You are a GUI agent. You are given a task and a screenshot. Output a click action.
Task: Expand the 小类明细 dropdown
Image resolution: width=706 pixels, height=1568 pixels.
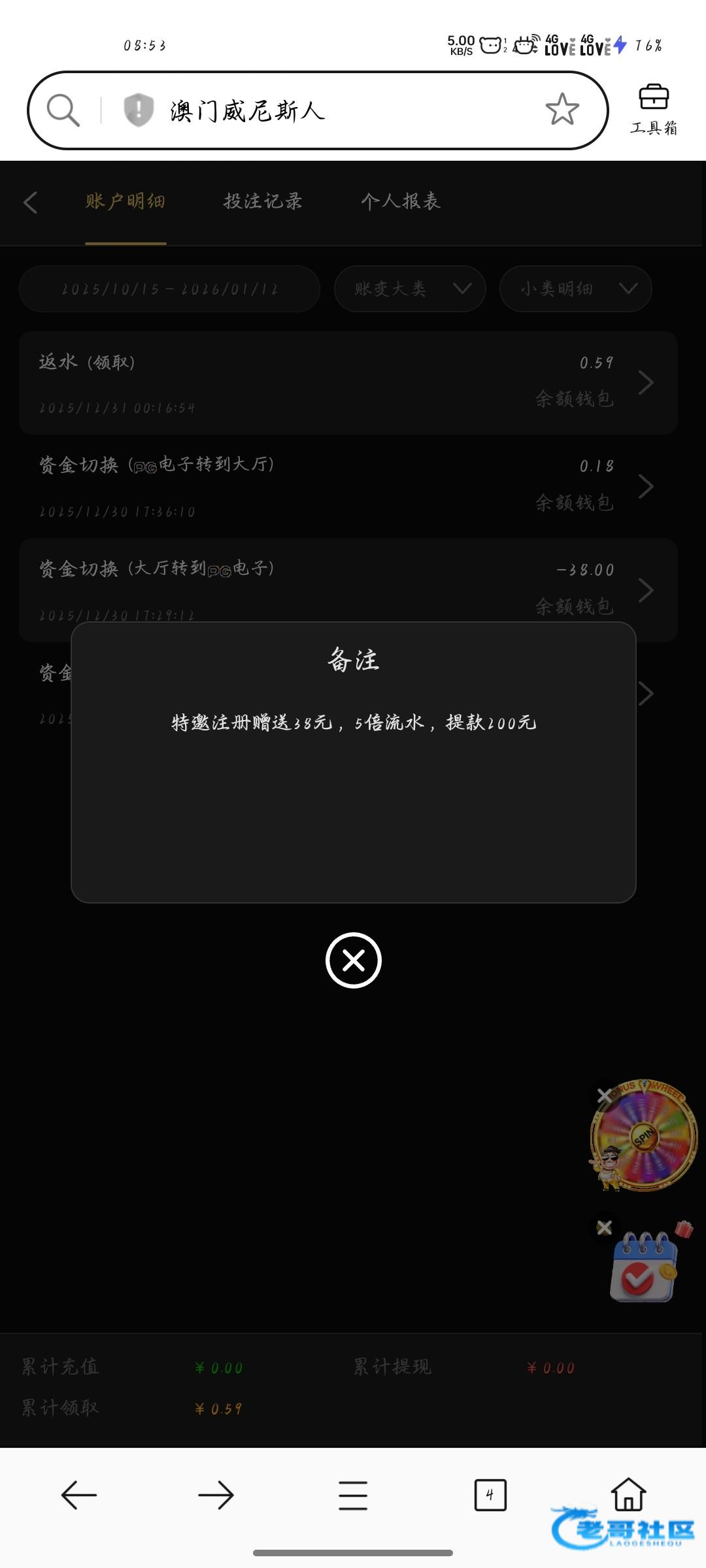[575, 289]
